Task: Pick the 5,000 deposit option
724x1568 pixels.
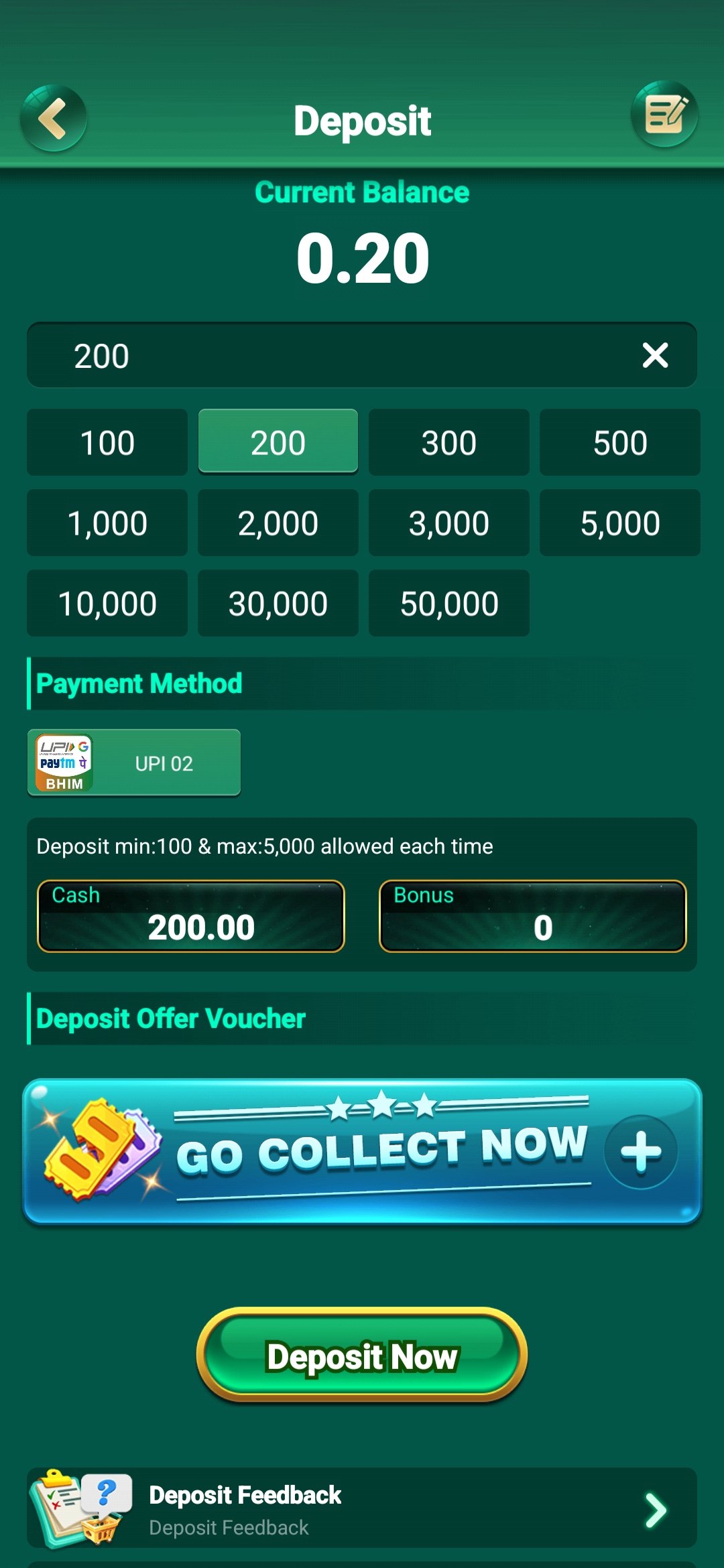Action: click(x=620, y=523)
